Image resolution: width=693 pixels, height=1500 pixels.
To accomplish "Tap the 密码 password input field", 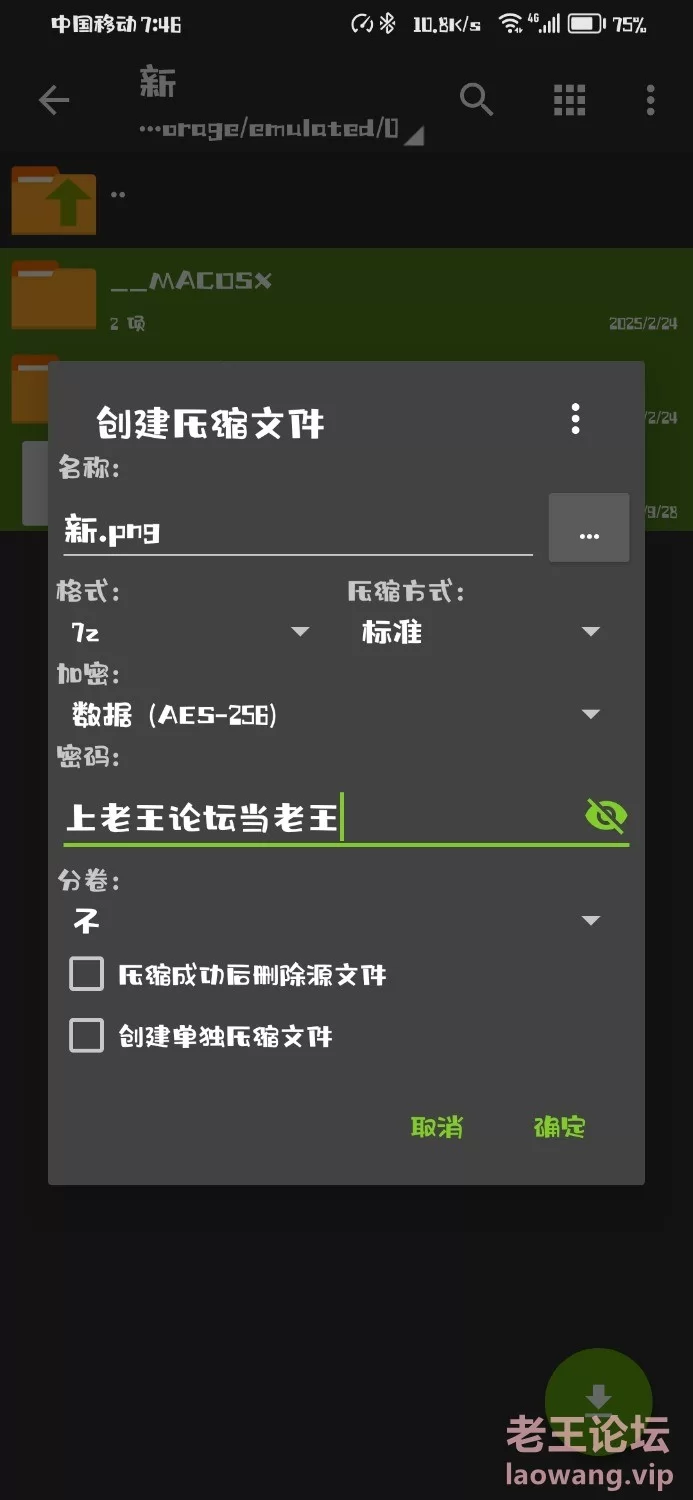I will (x=320, y=819).
